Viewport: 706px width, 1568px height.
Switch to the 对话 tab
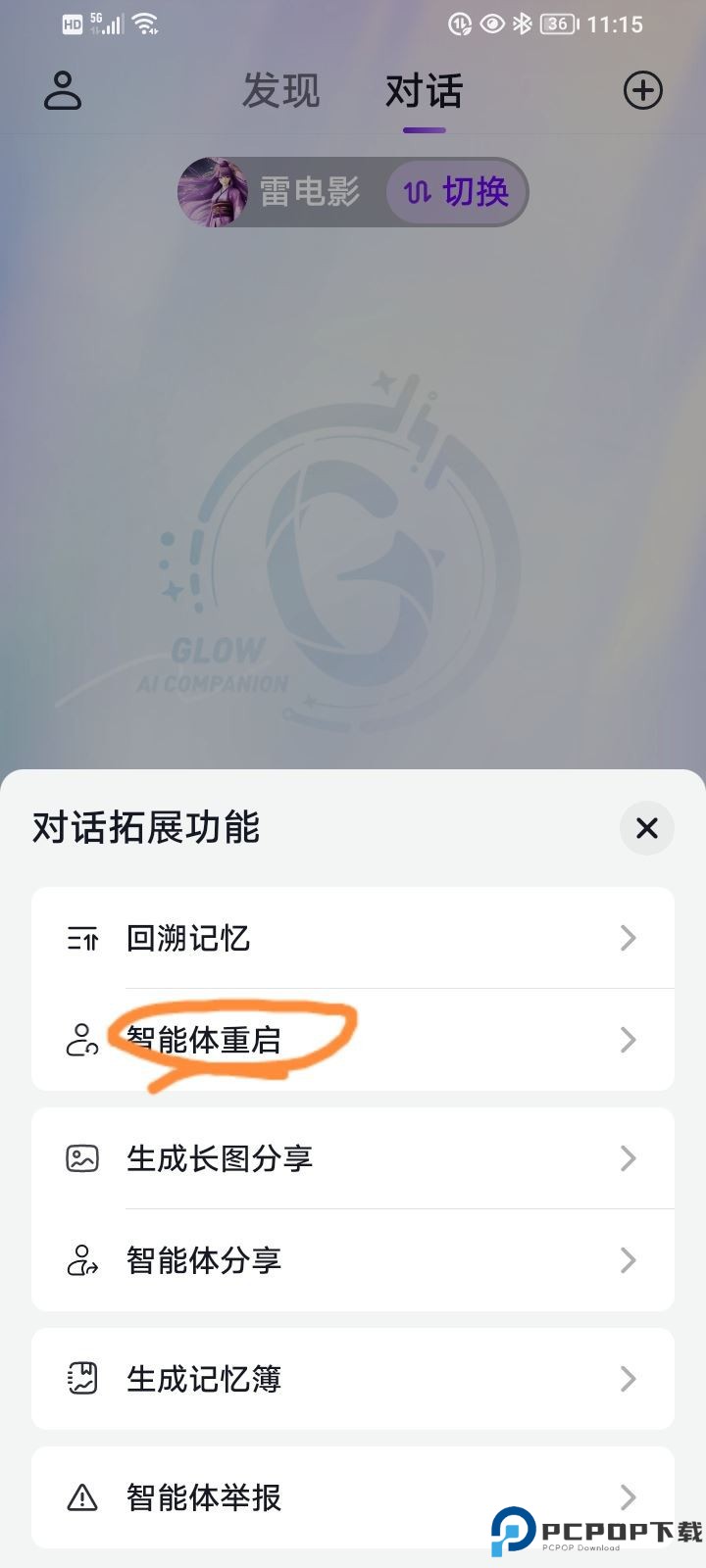click(x=424, y=91)
